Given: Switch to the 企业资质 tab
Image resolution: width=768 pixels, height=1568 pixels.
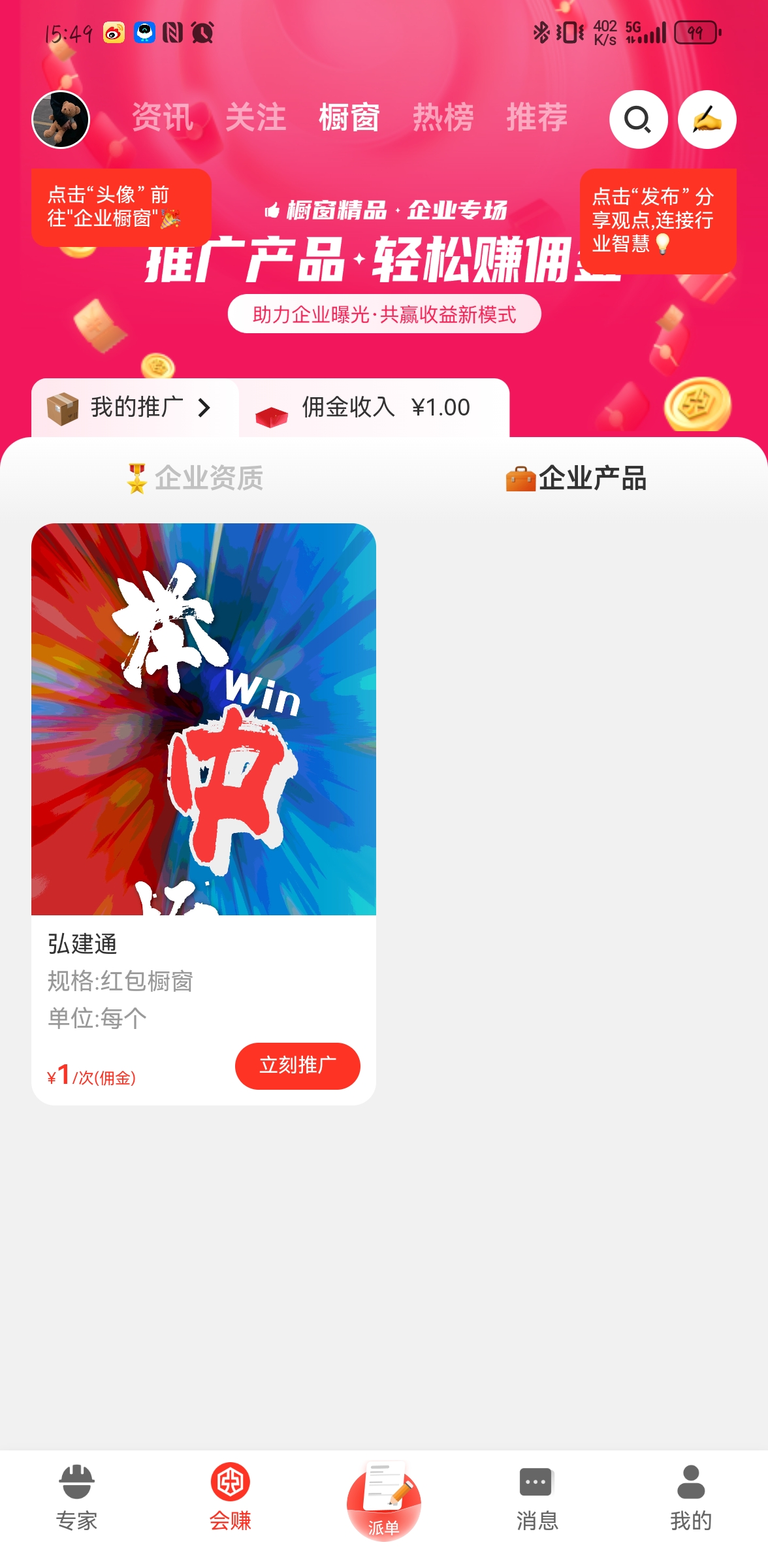Looking at the screenshot, I should click(196, 478).
